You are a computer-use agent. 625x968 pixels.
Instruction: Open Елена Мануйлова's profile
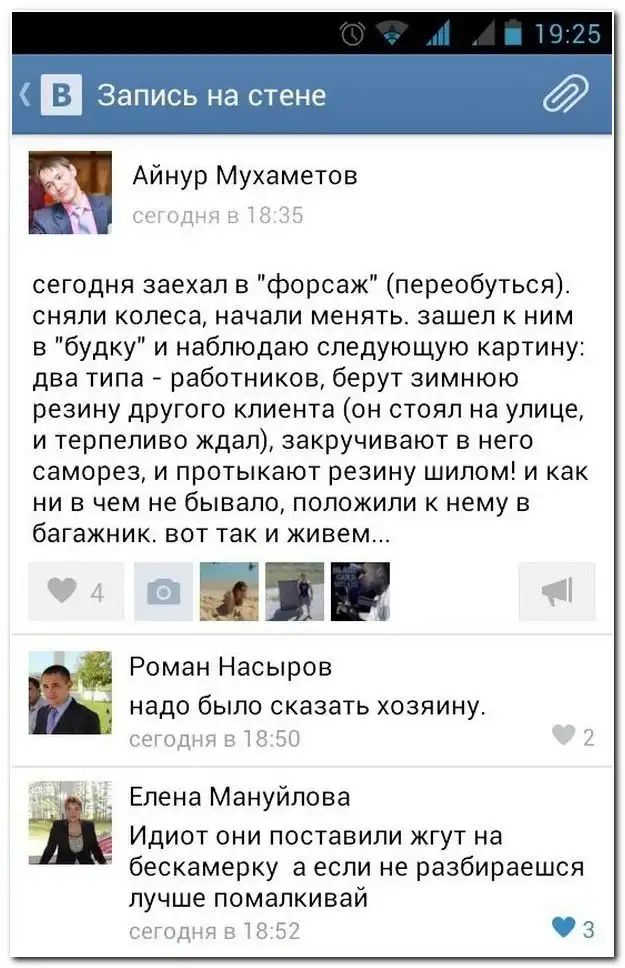[x=69, y=823]
